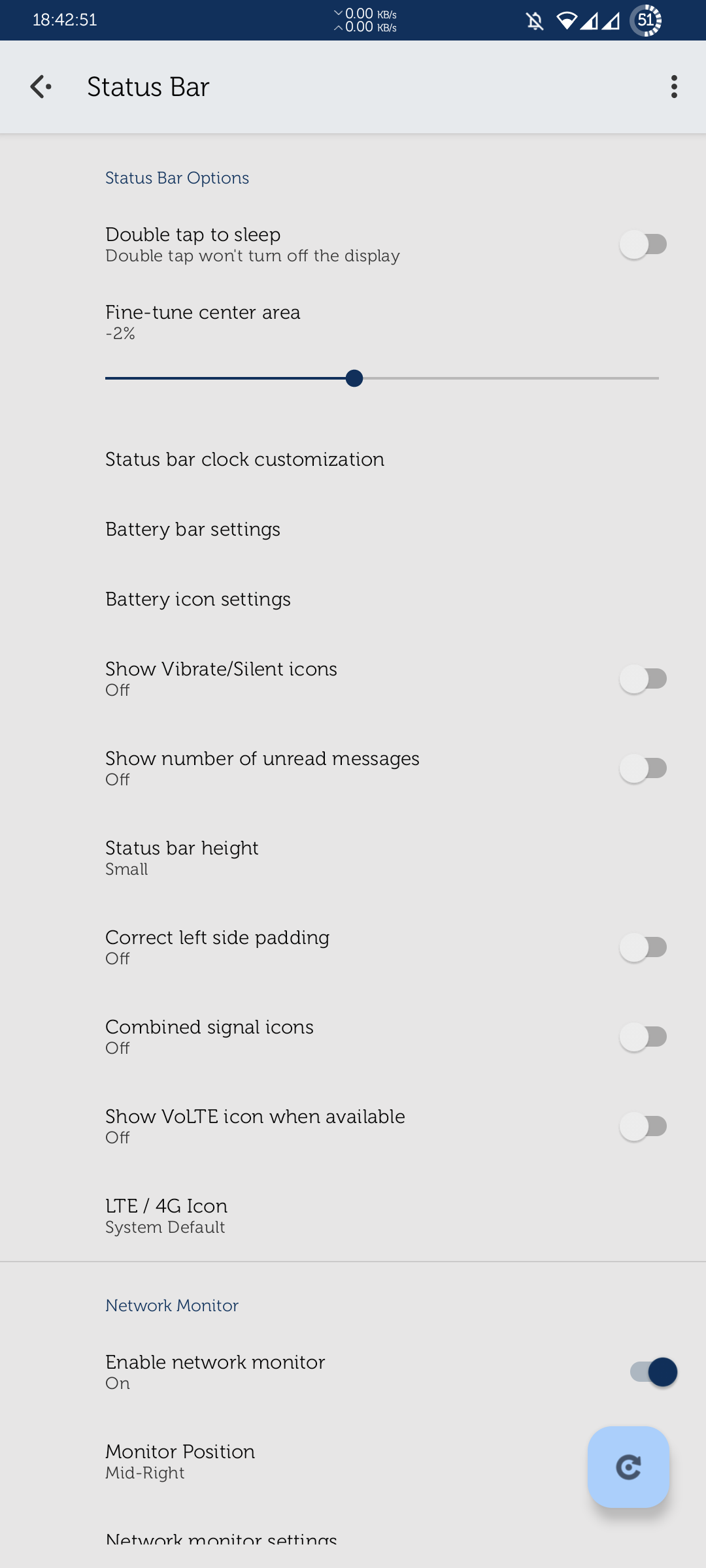This screenshot has height=1568, width=706.
Task: Open Battery bar settings
Action: click(x=193, y=529)
